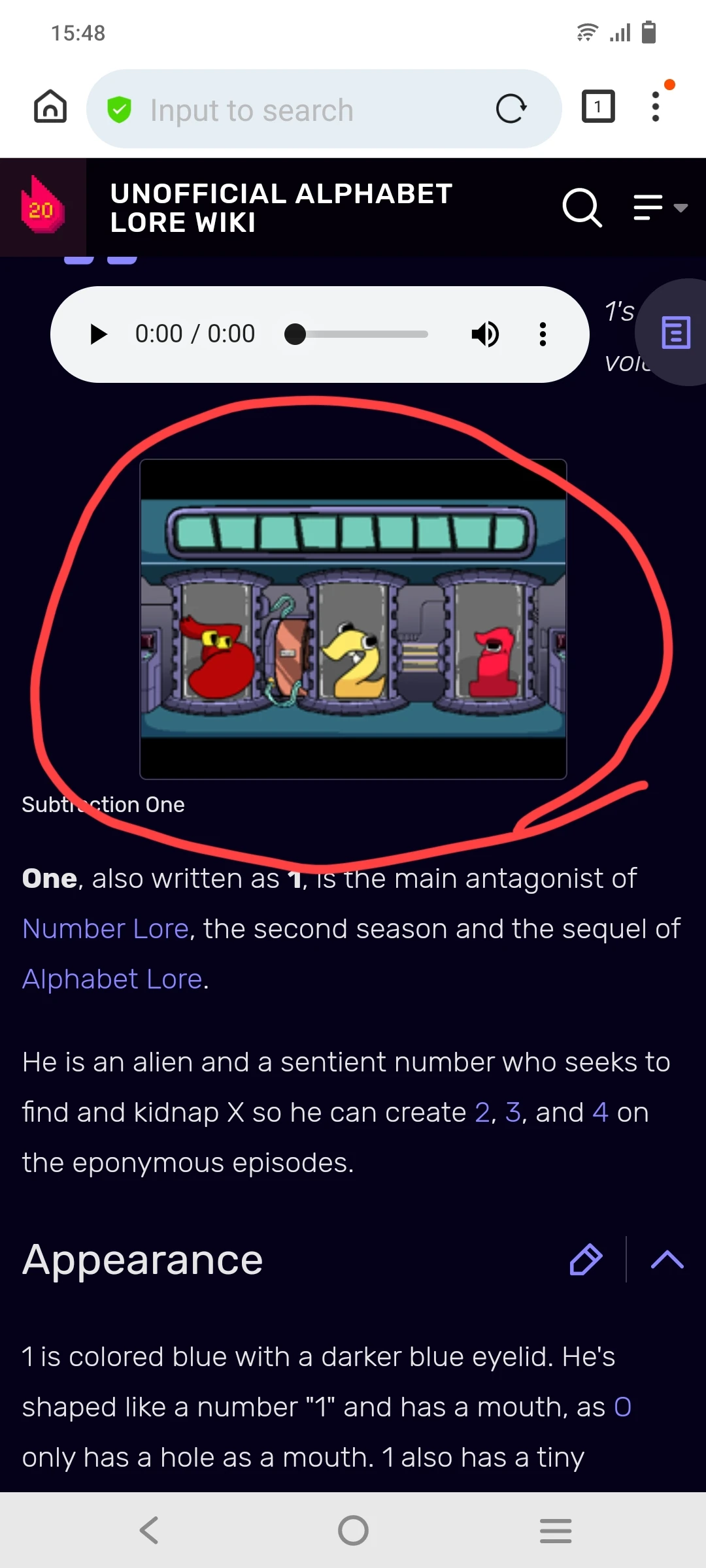Go back using the system back button
Image resolution: width=706 pixels, height=1568 pixels.
tap(149, 1530)
